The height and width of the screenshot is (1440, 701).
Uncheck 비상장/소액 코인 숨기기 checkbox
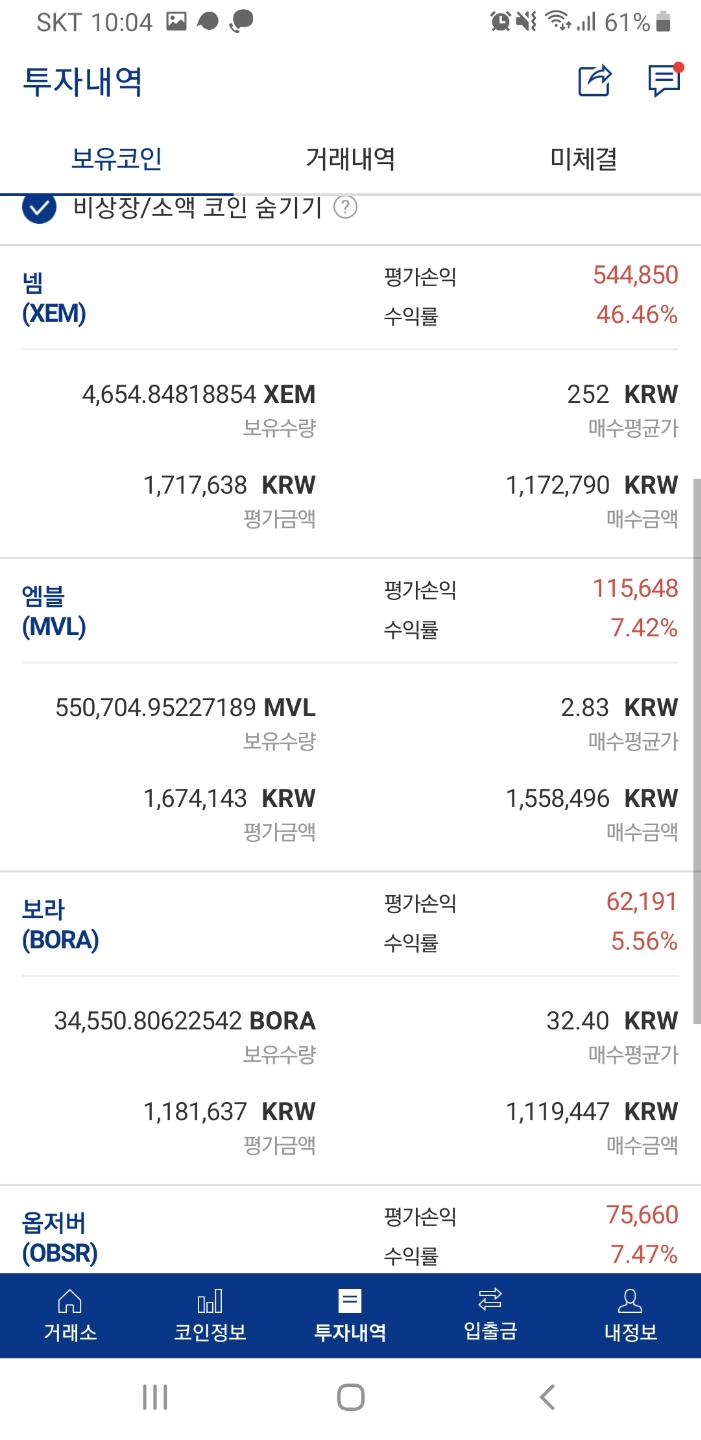(39, 208)
